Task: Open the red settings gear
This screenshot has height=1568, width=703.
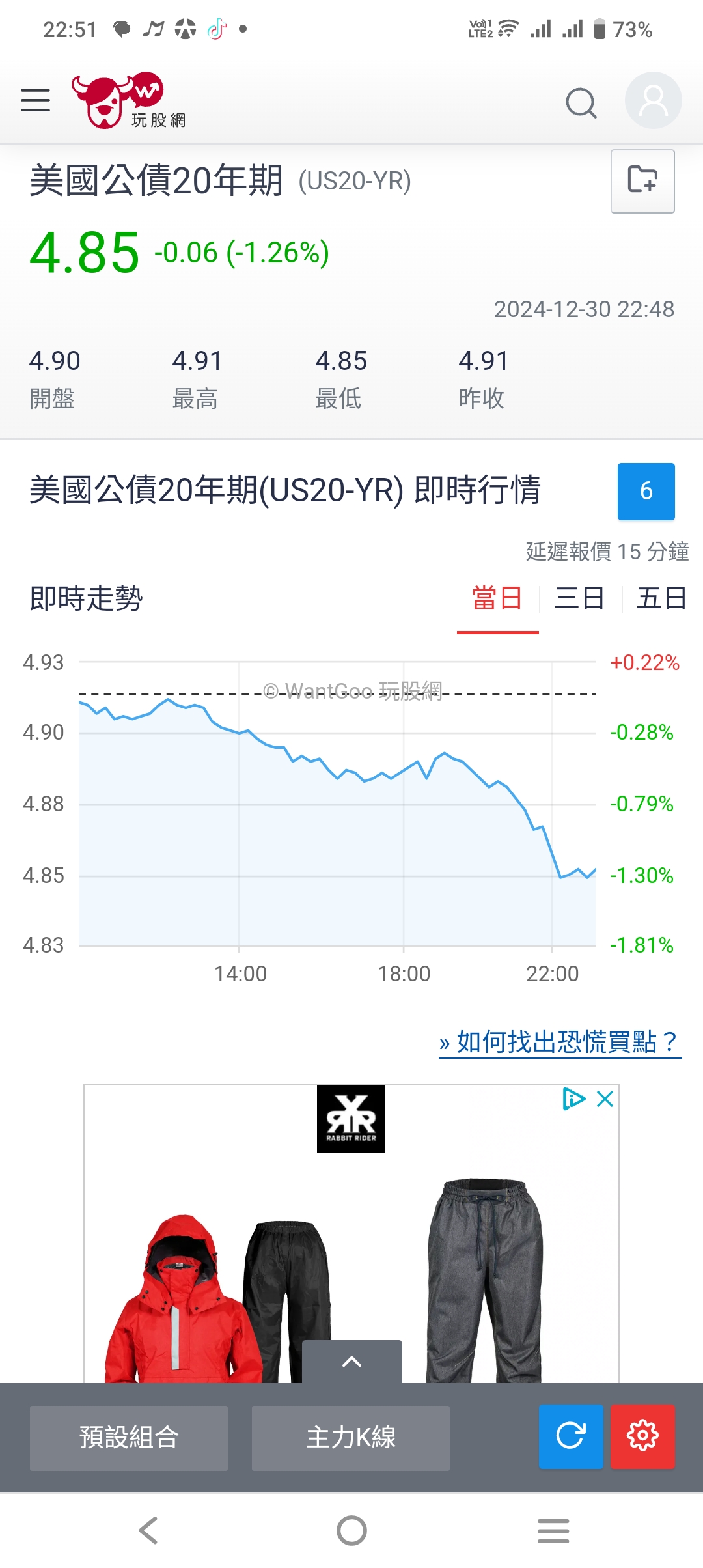Action: point(642,1436)
